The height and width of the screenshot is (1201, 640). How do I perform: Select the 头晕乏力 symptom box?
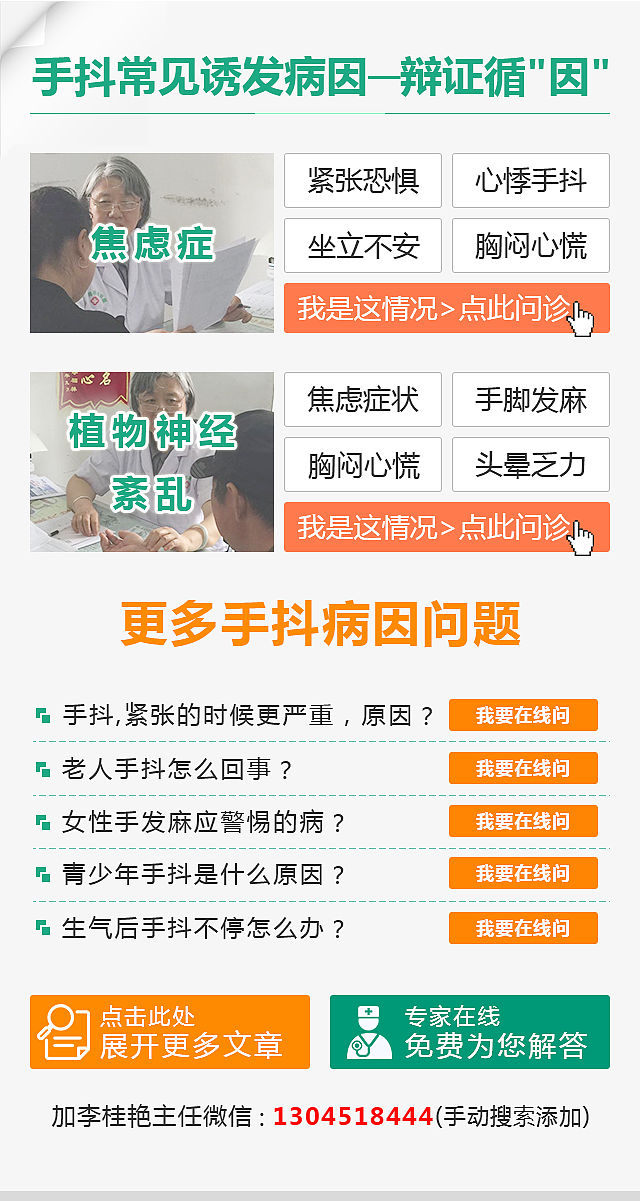pyautogui.click(x=530, y=465)
